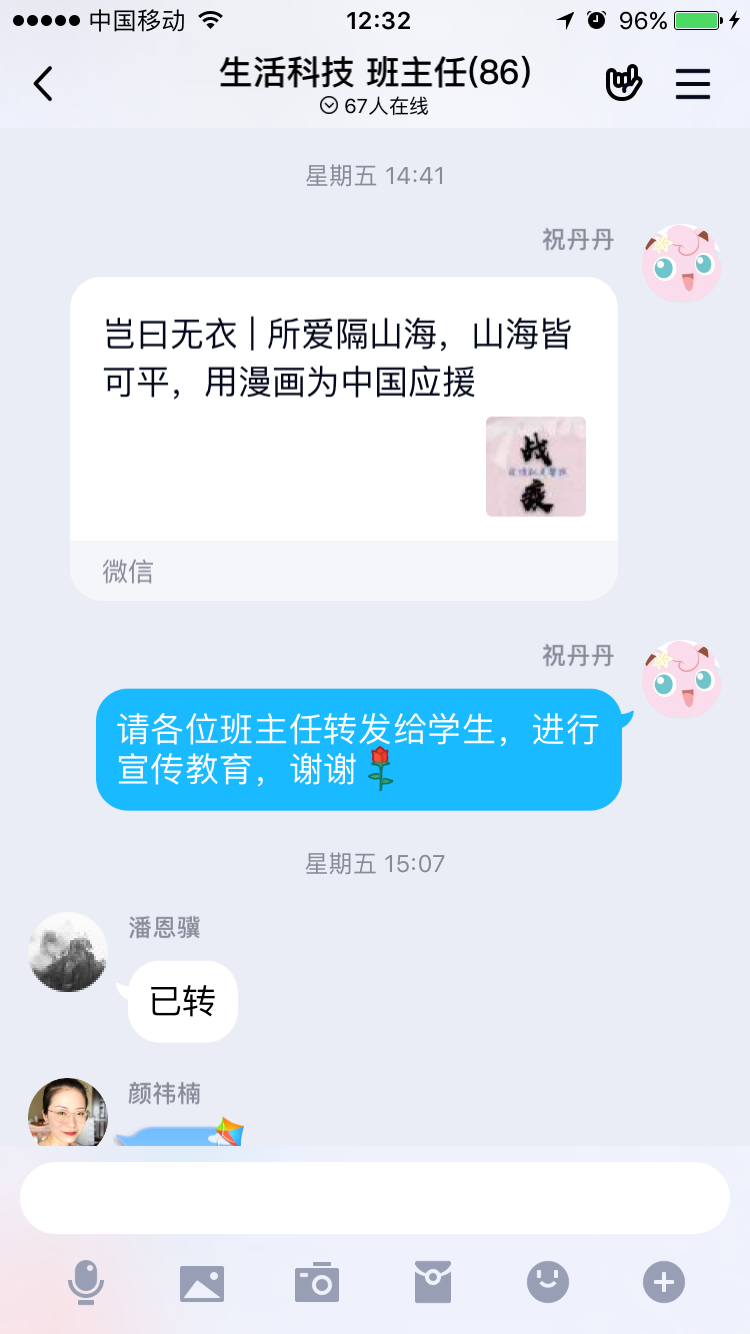Send a red packet
The width and height of the screenshot is (750, 1334).
click(433, 1282)
